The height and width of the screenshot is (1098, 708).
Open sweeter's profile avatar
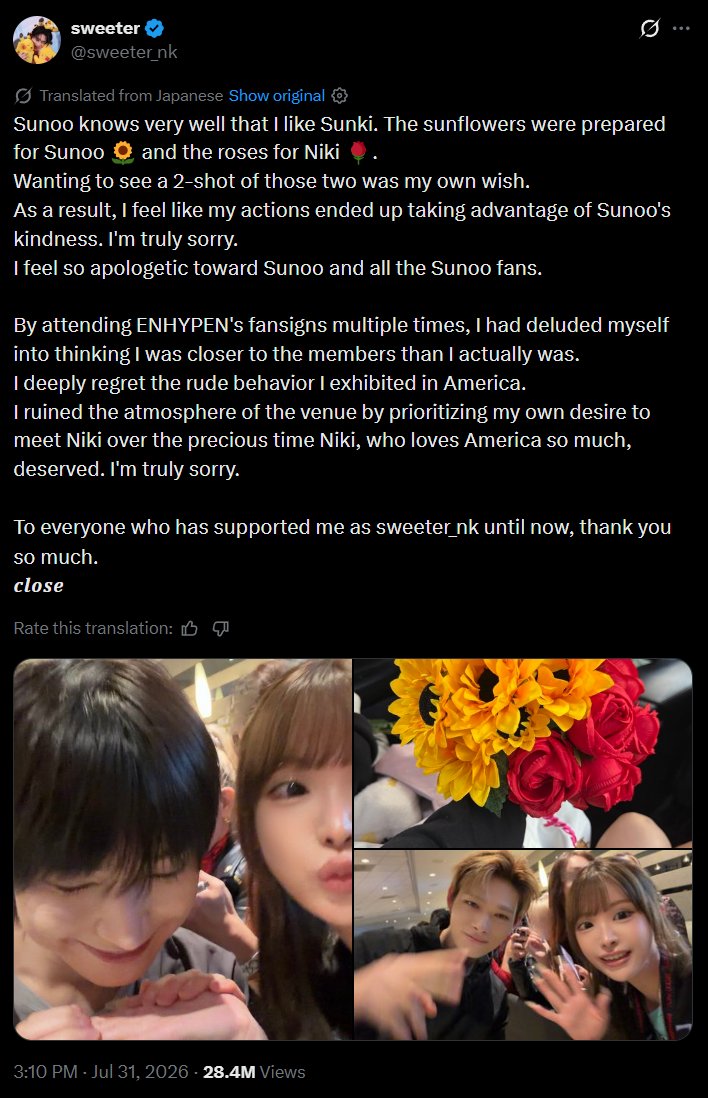pos(36,40)
